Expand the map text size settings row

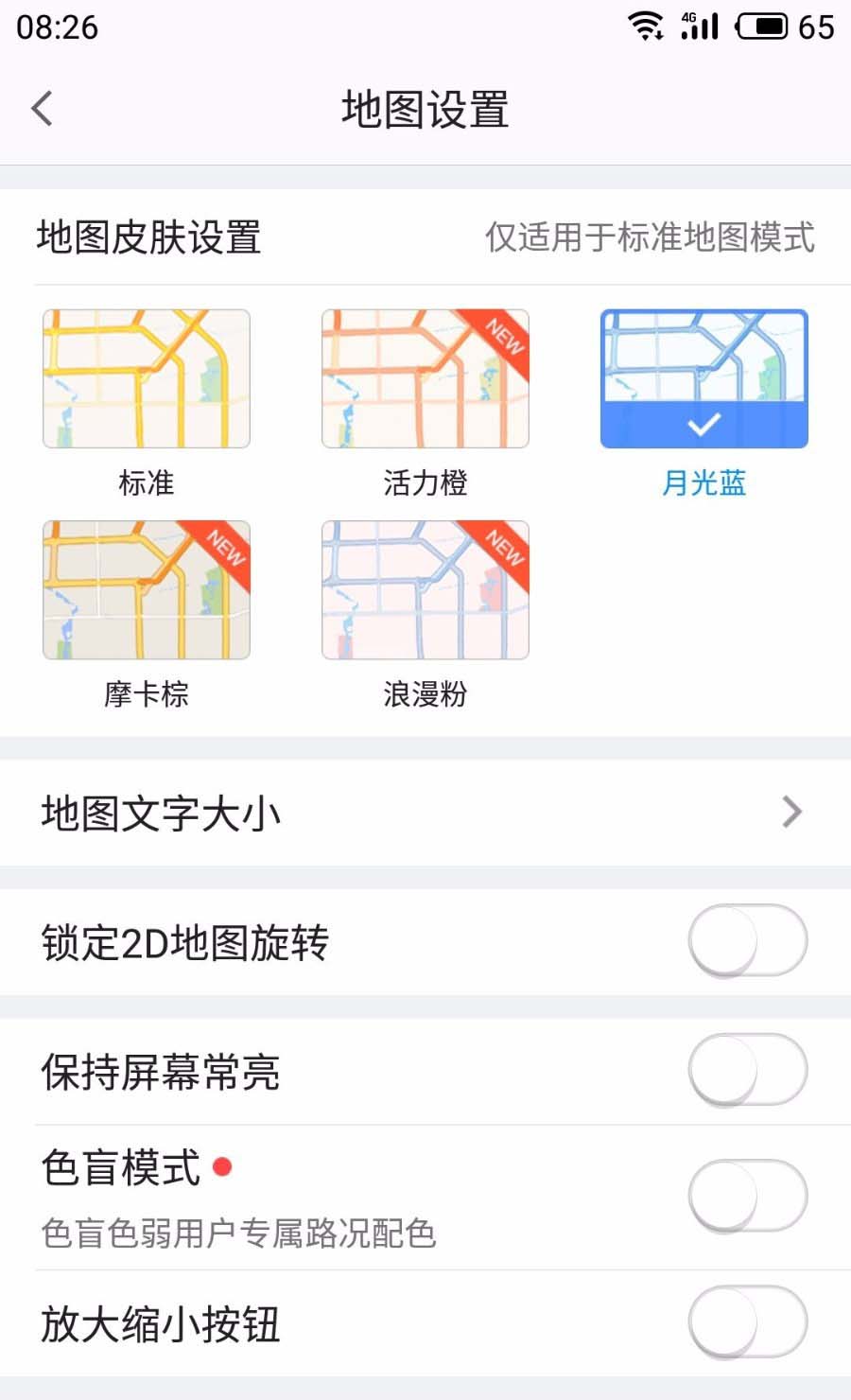(x=425, y=812)
